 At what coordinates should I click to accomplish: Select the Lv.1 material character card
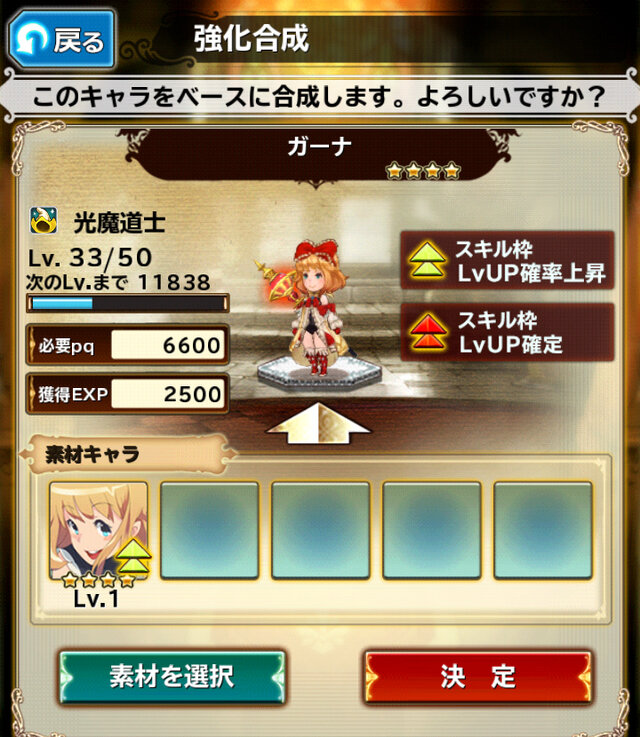point(99,532)
